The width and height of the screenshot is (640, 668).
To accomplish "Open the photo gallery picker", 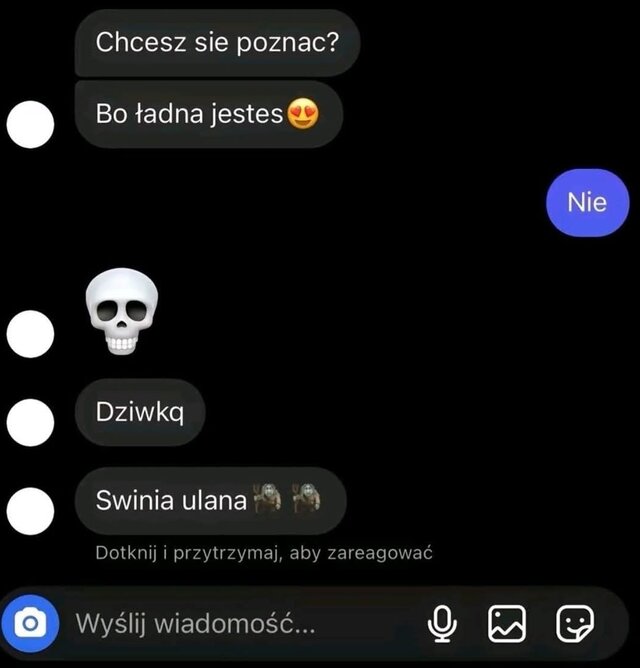I will (507, 624).
